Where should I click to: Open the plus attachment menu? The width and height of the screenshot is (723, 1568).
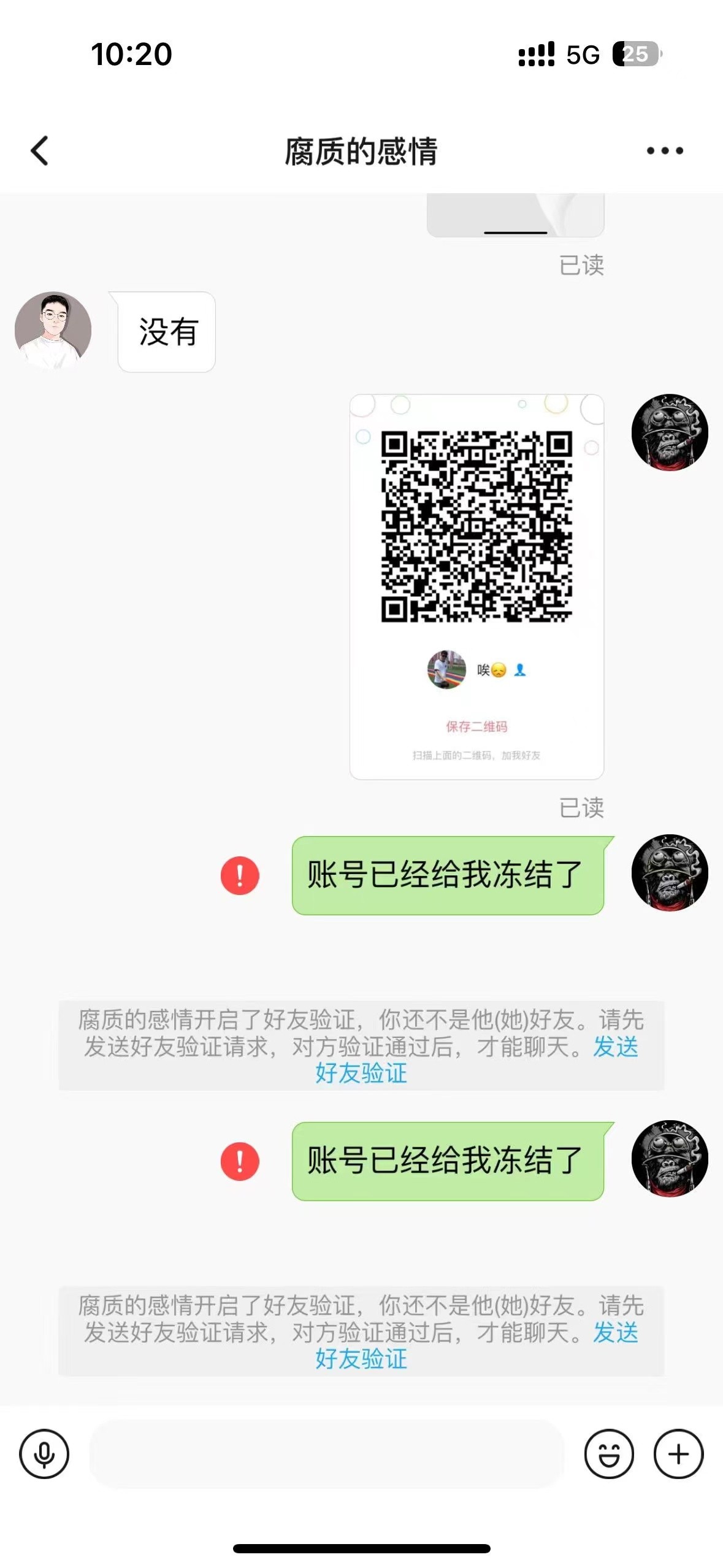(678, 1454)
